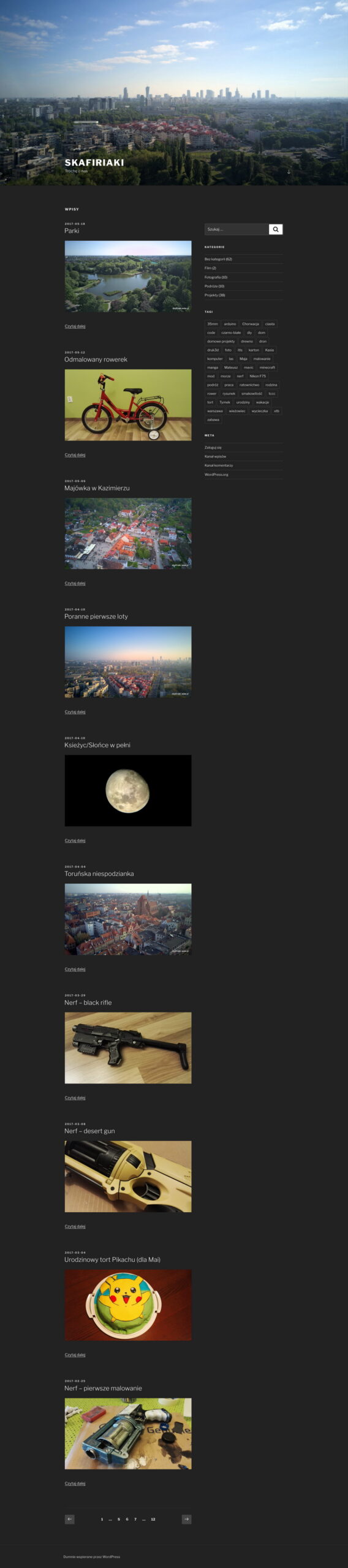Screen dimensions: 348x1568
Task: Select the arduino tag
Action: click(230, 324)
